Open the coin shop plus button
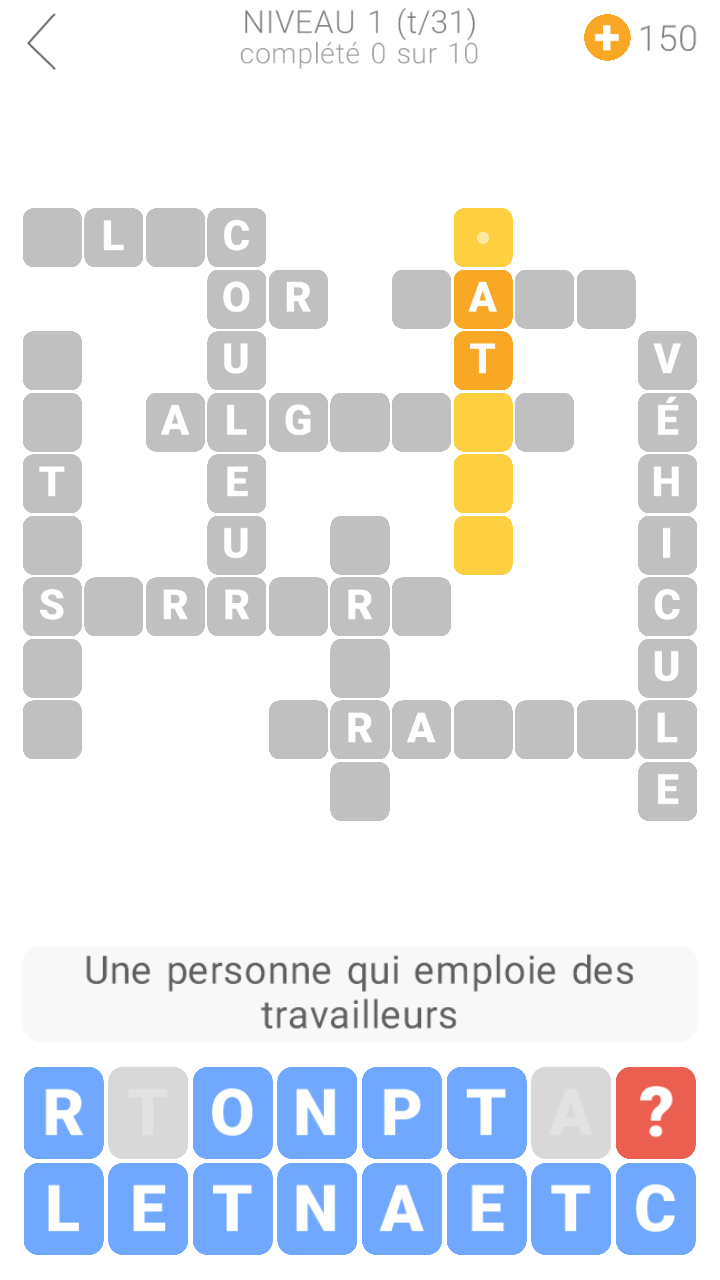This screenshot has height=1280, width=720. pos(607,38)
